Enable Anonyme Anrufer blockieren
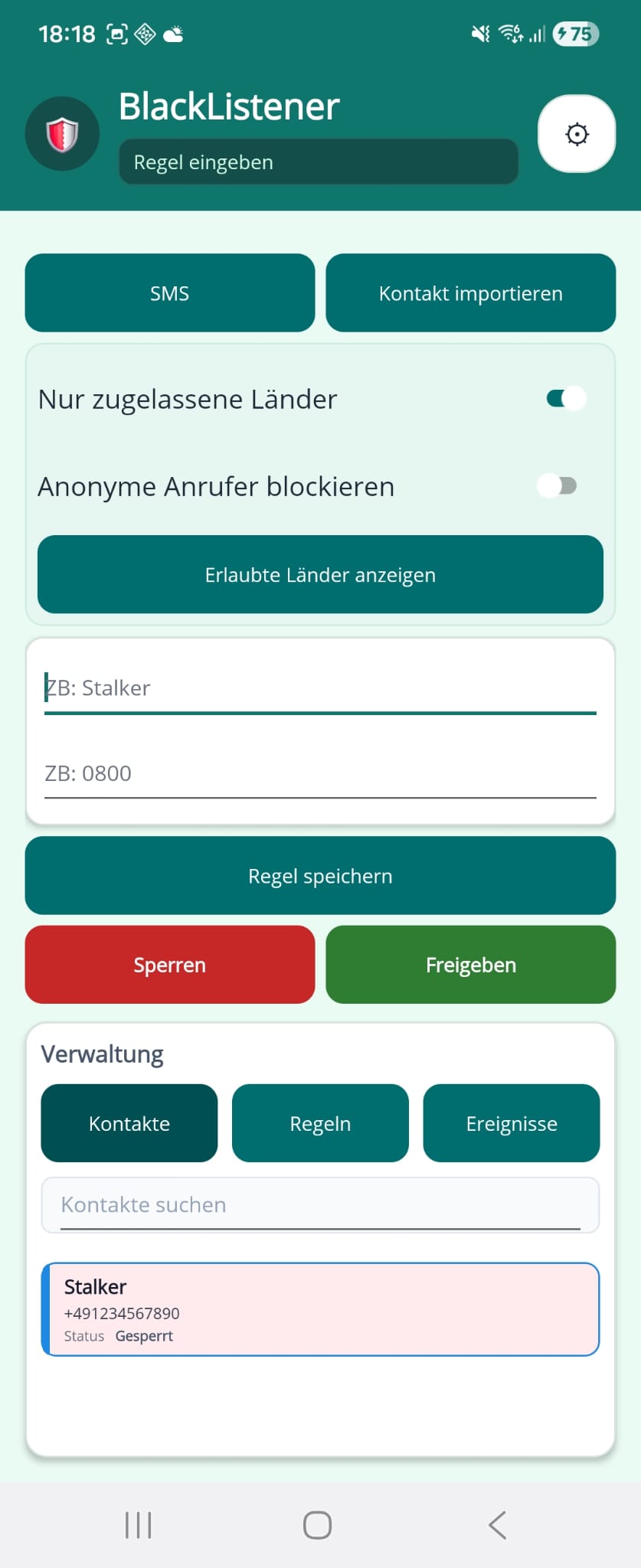This screenshot has width=641, height=1568. click(x=558, y=485)
